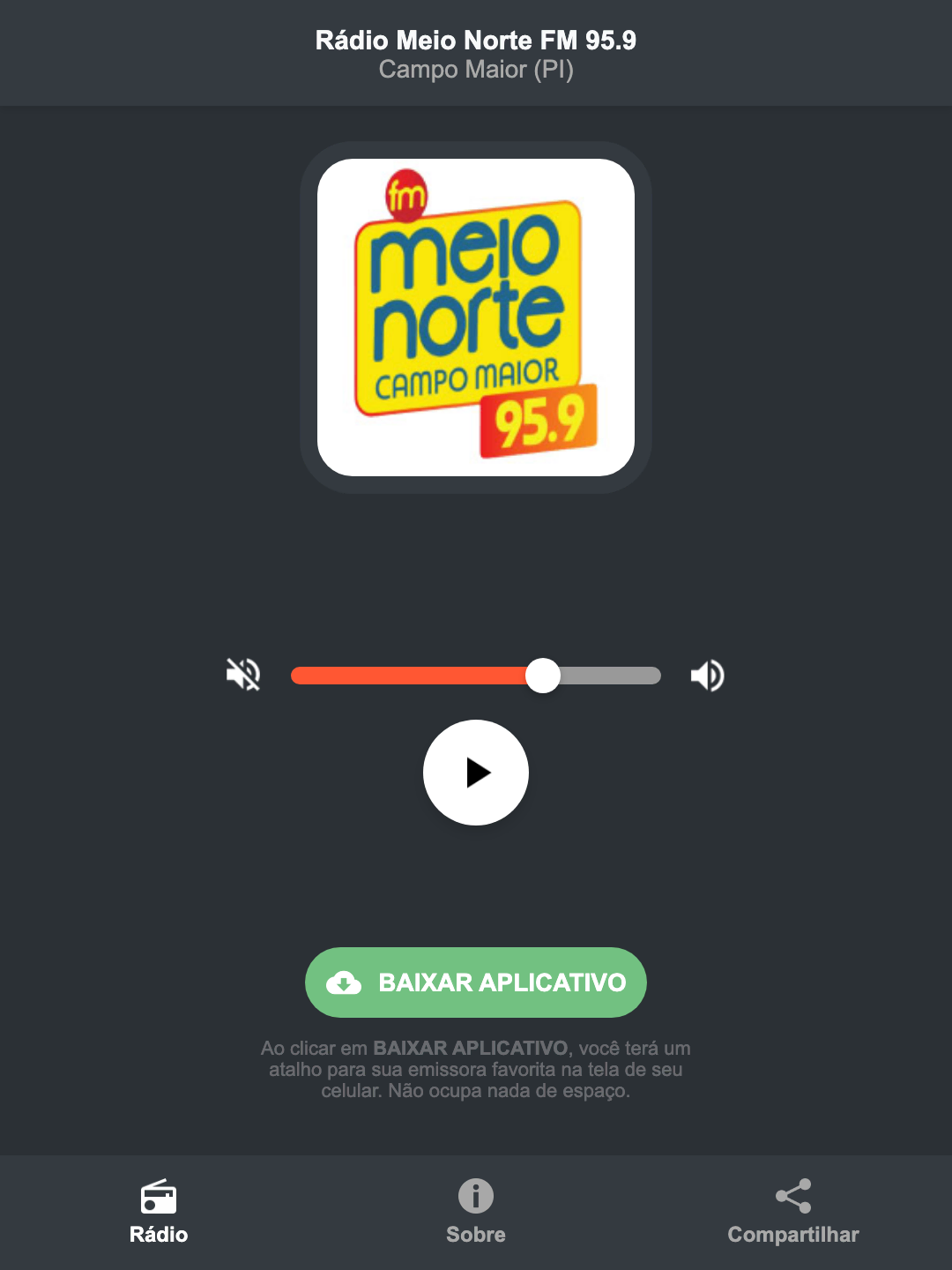Click the Campo Maior (PI) subtitle text
This screenshot has height=1270, width=952.
point(475,70)
